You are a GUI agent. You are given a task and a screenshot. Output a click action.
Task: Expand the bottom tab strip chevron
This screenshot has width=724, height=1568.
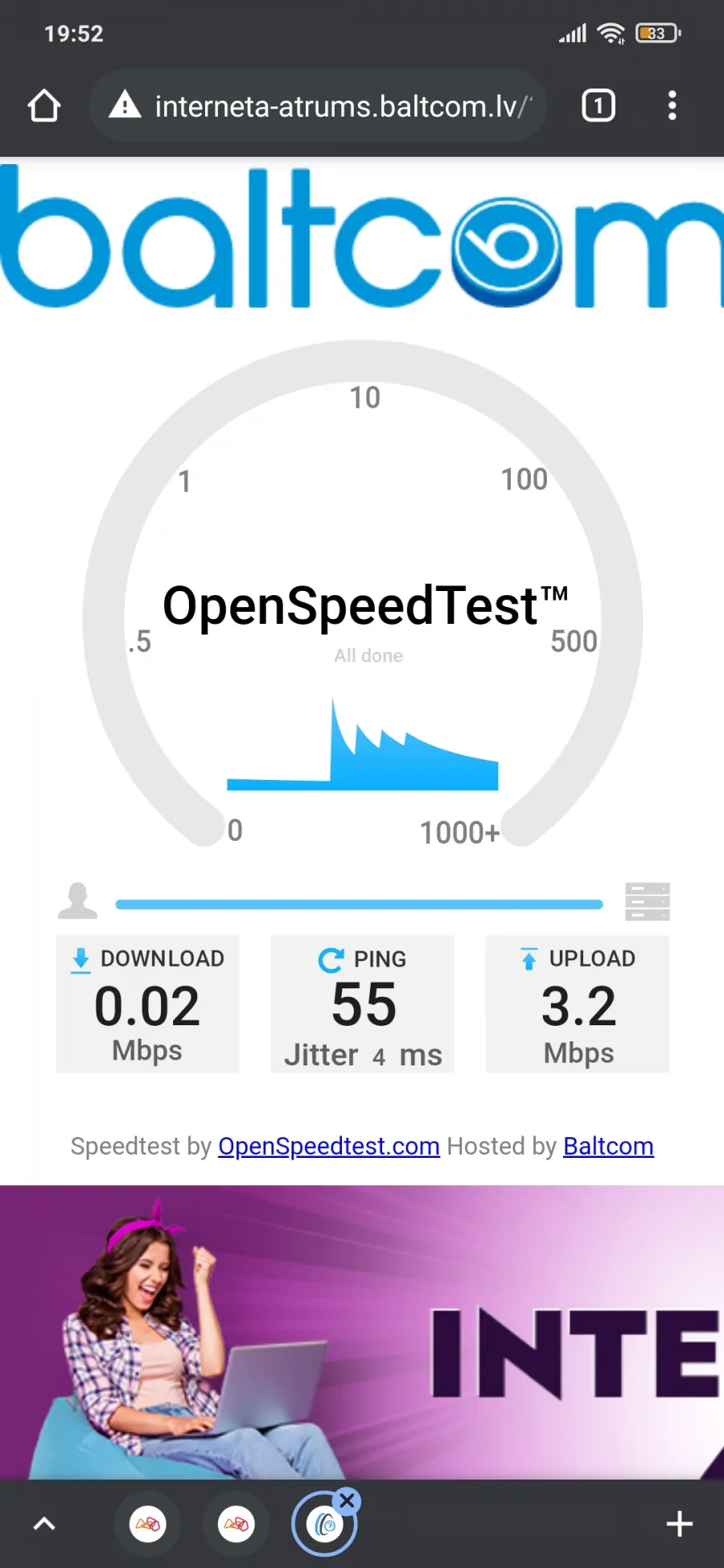(44, 1523)
